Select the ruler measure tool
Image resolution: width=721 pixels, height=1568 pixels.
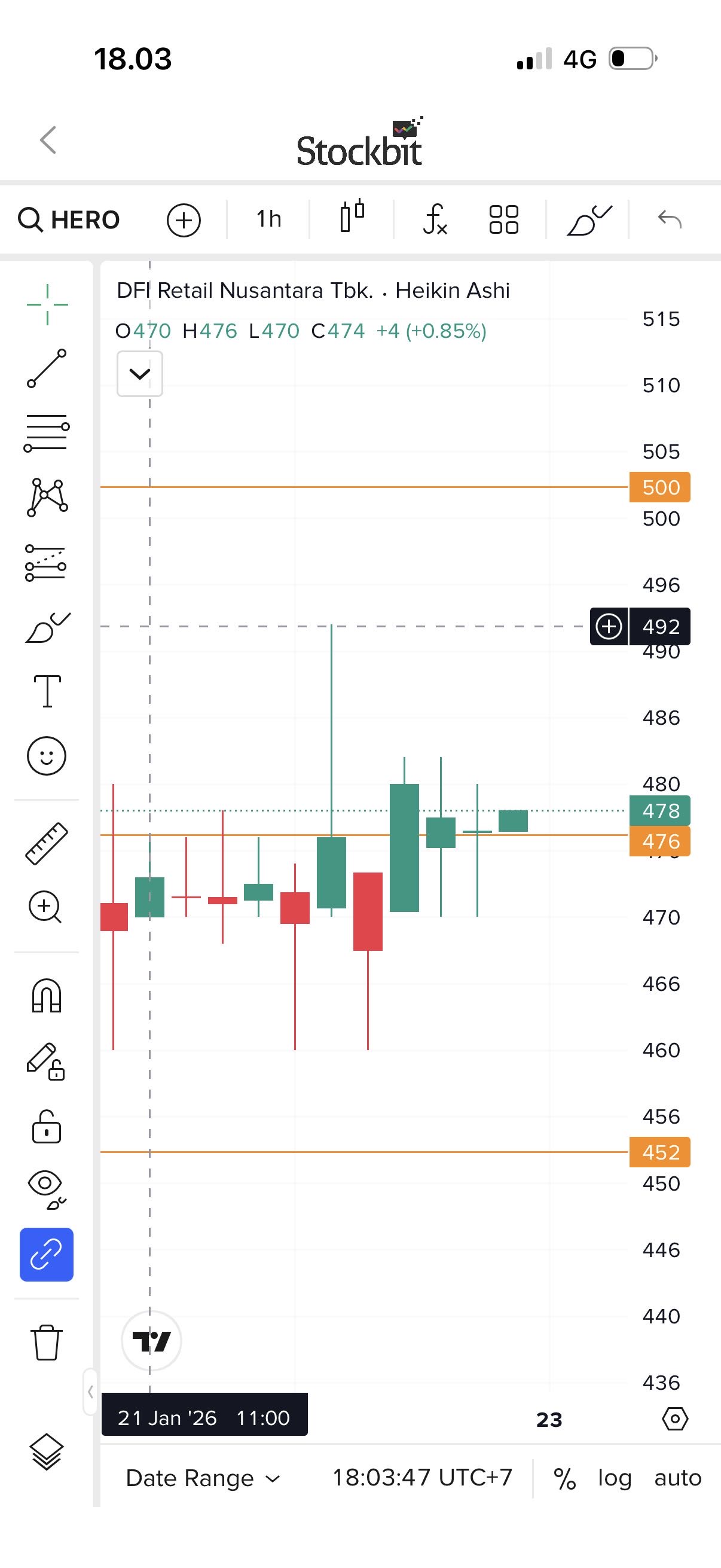pyautogui.click(x=47, y=844)
